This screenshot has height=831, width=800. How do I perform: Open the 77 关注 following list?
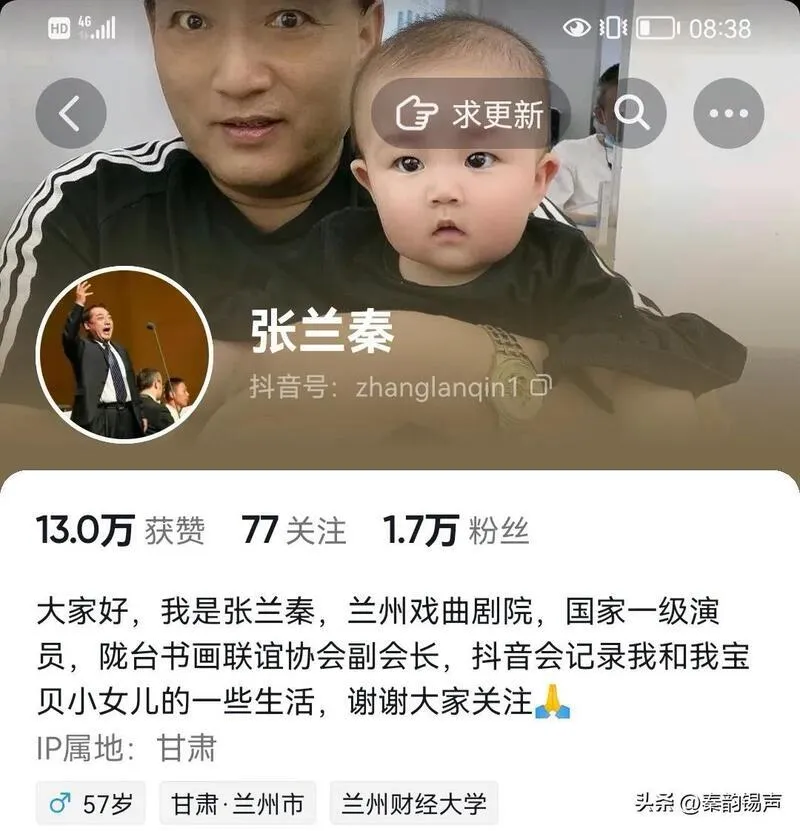click(x=293, y=531)
